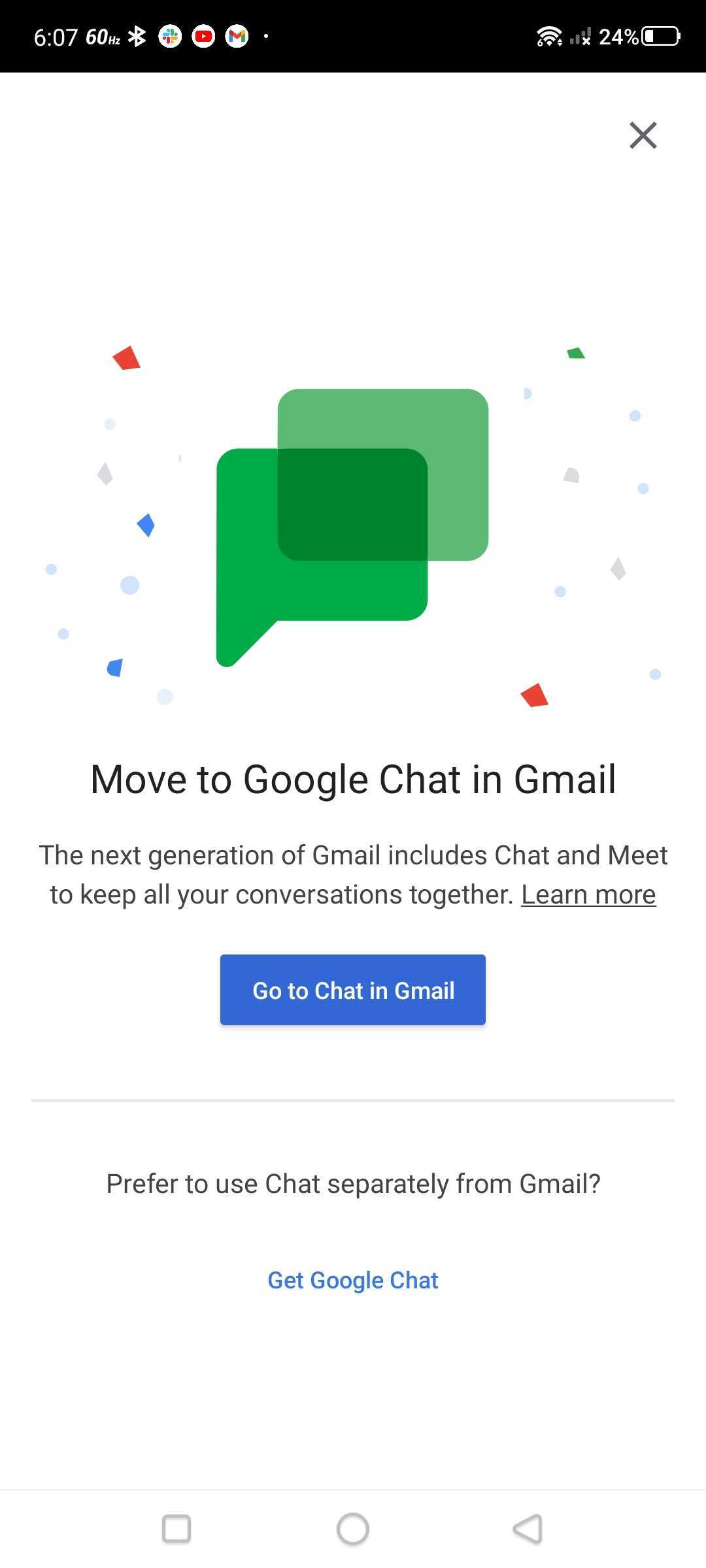Open recent apps from the navigation bar

click(176, 1529)
